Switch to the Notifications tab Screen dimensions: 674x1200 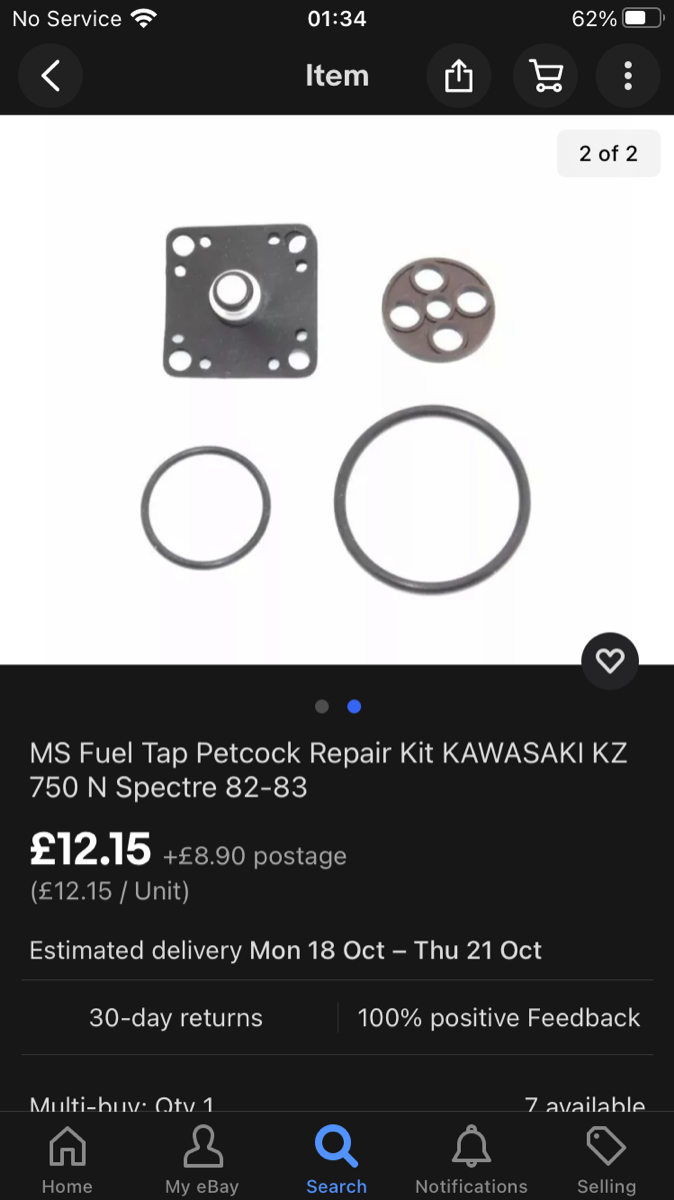pyautogui.click(x=471, y=1158)
